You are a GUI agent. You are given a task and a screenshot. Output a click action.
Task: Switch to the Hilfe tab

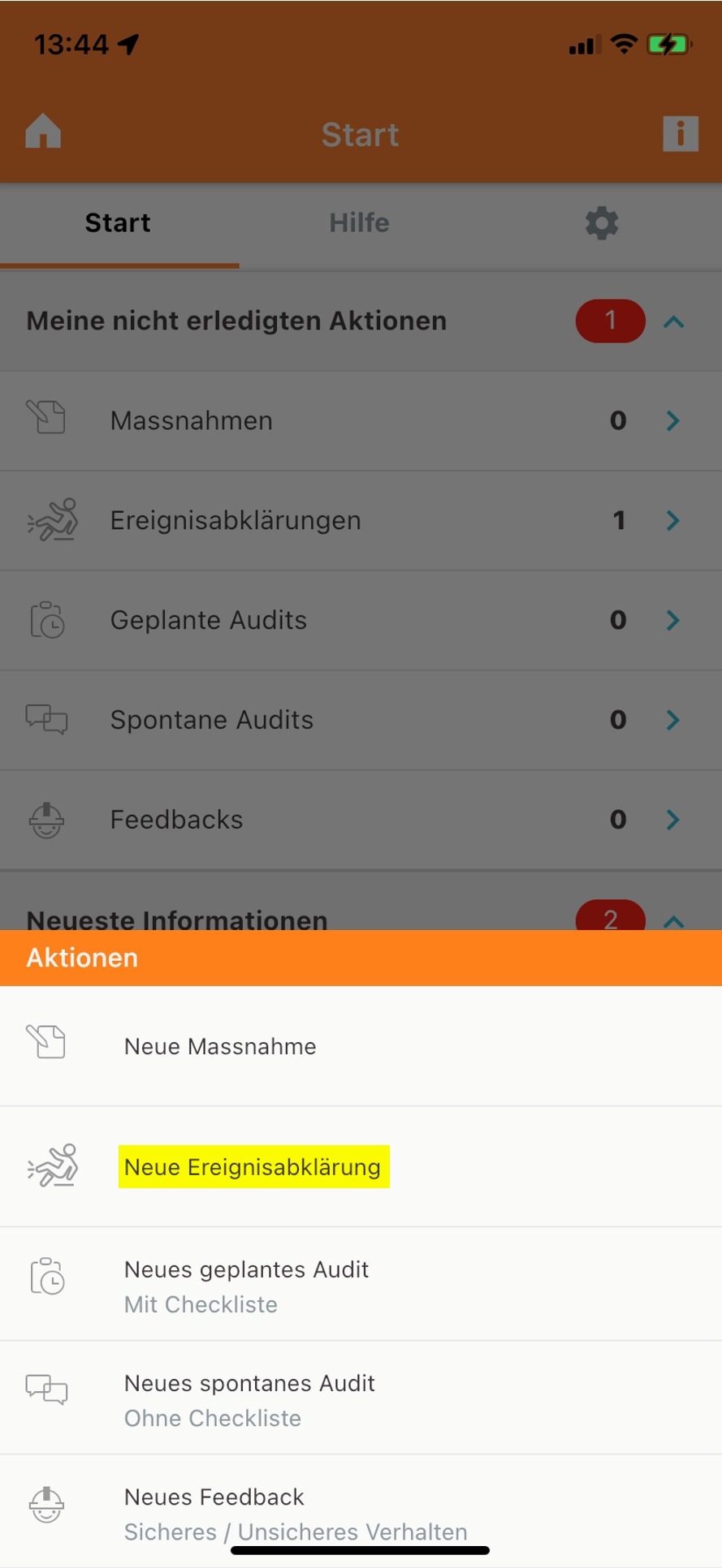359,223
